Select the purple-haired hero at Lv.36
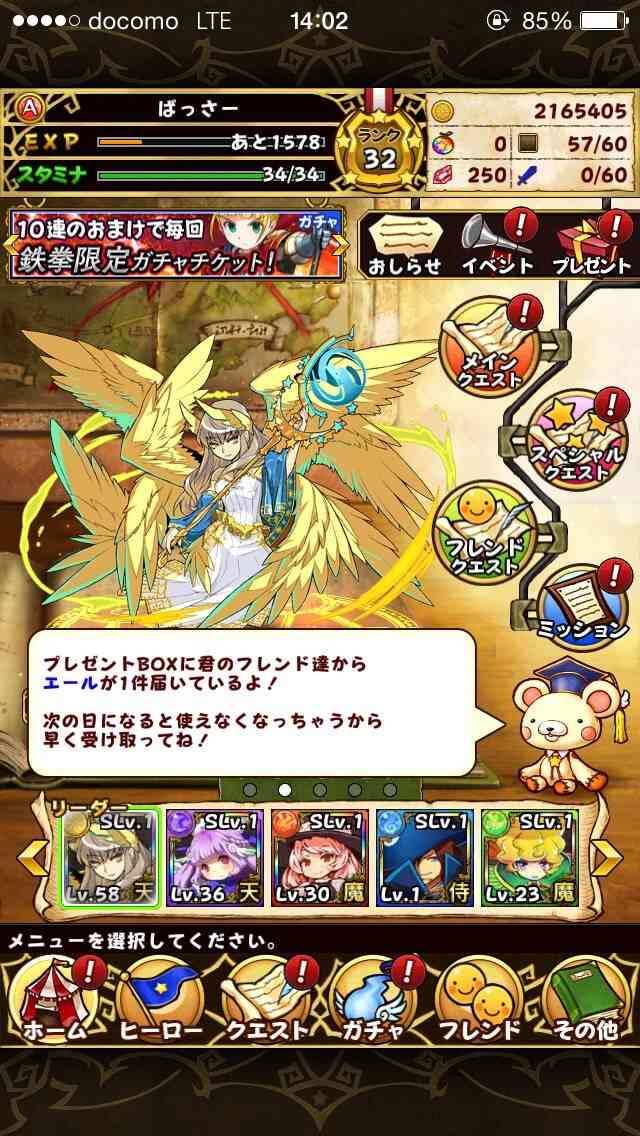 tap(215, 858)
